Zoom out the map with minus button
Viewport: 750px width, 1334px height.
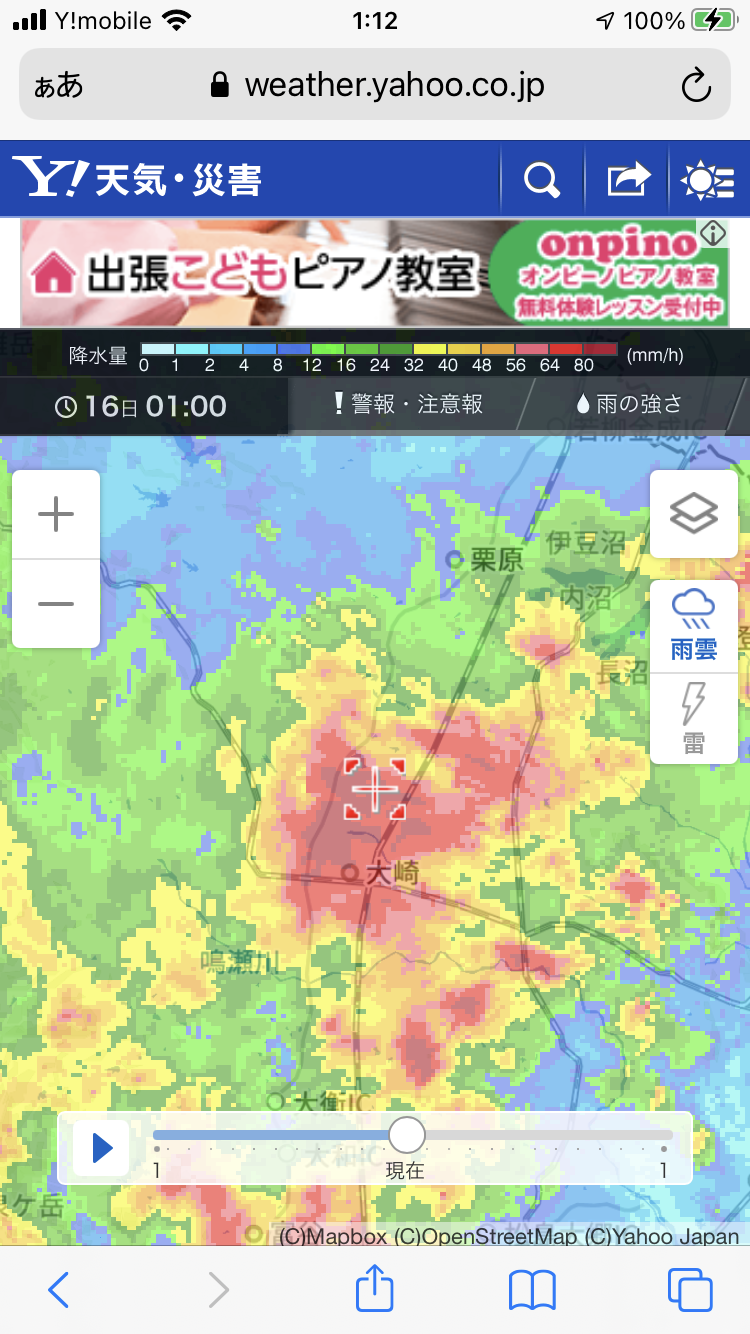56,604
